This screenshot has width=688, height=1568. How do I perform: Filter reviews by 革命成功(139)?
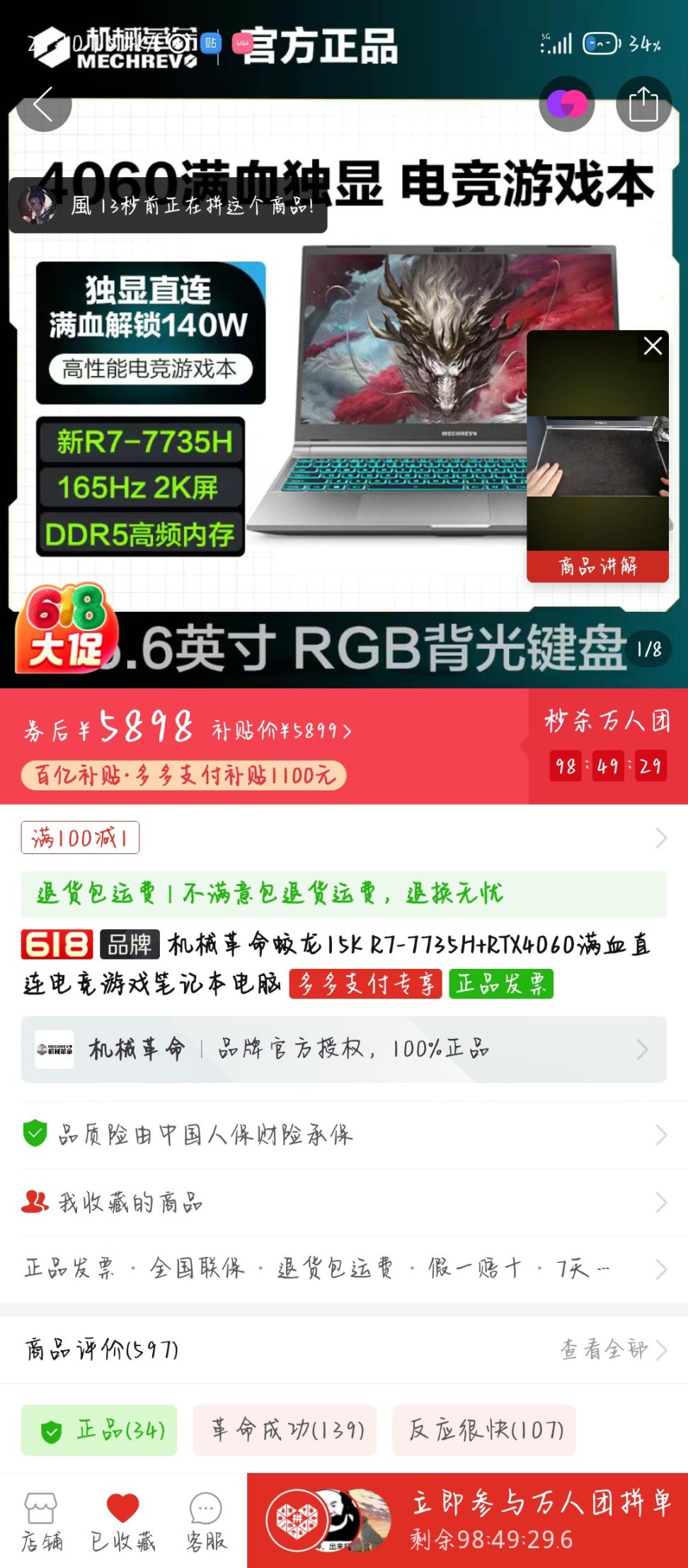pos(285,1430)
